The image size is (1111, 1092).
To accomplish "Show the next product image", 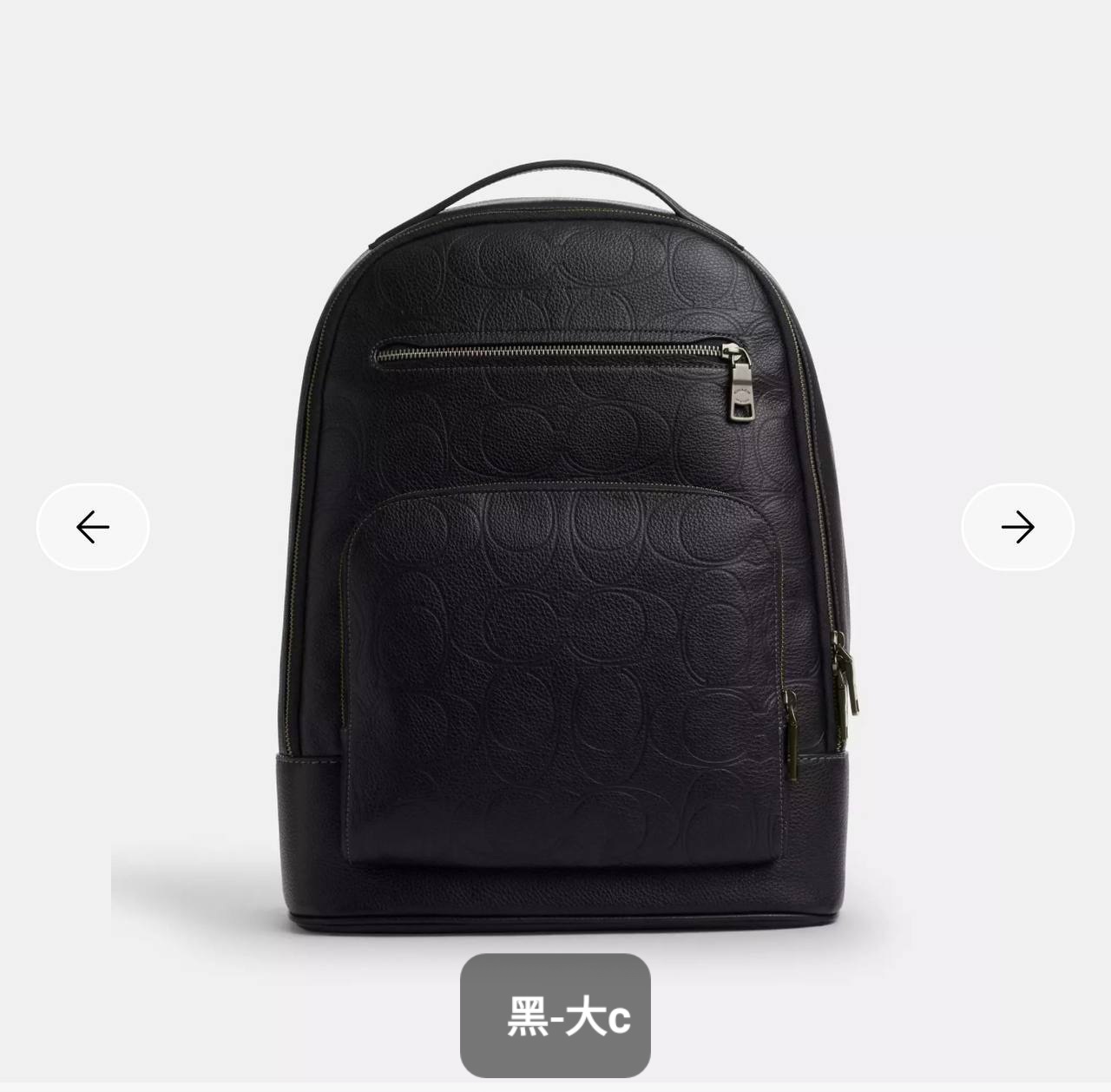I will coord(1017,527).
